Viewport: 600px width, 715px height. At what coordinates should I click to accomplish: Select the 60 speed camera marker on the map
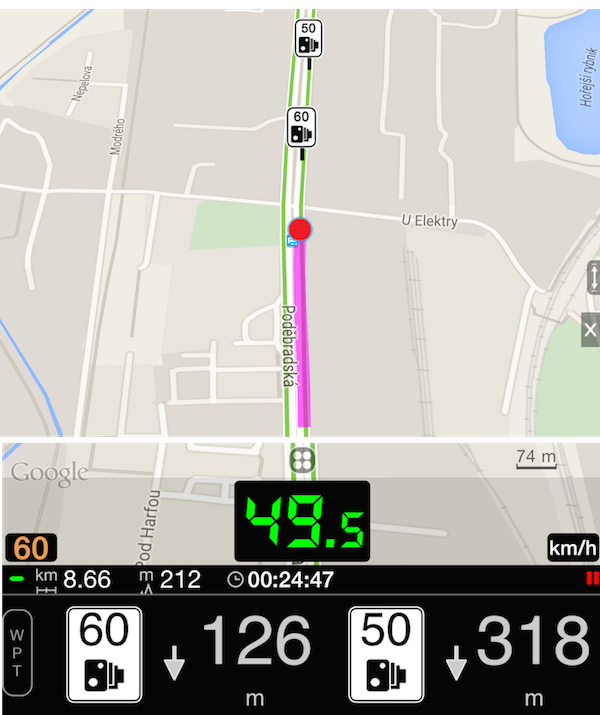[x=302, y=126]
